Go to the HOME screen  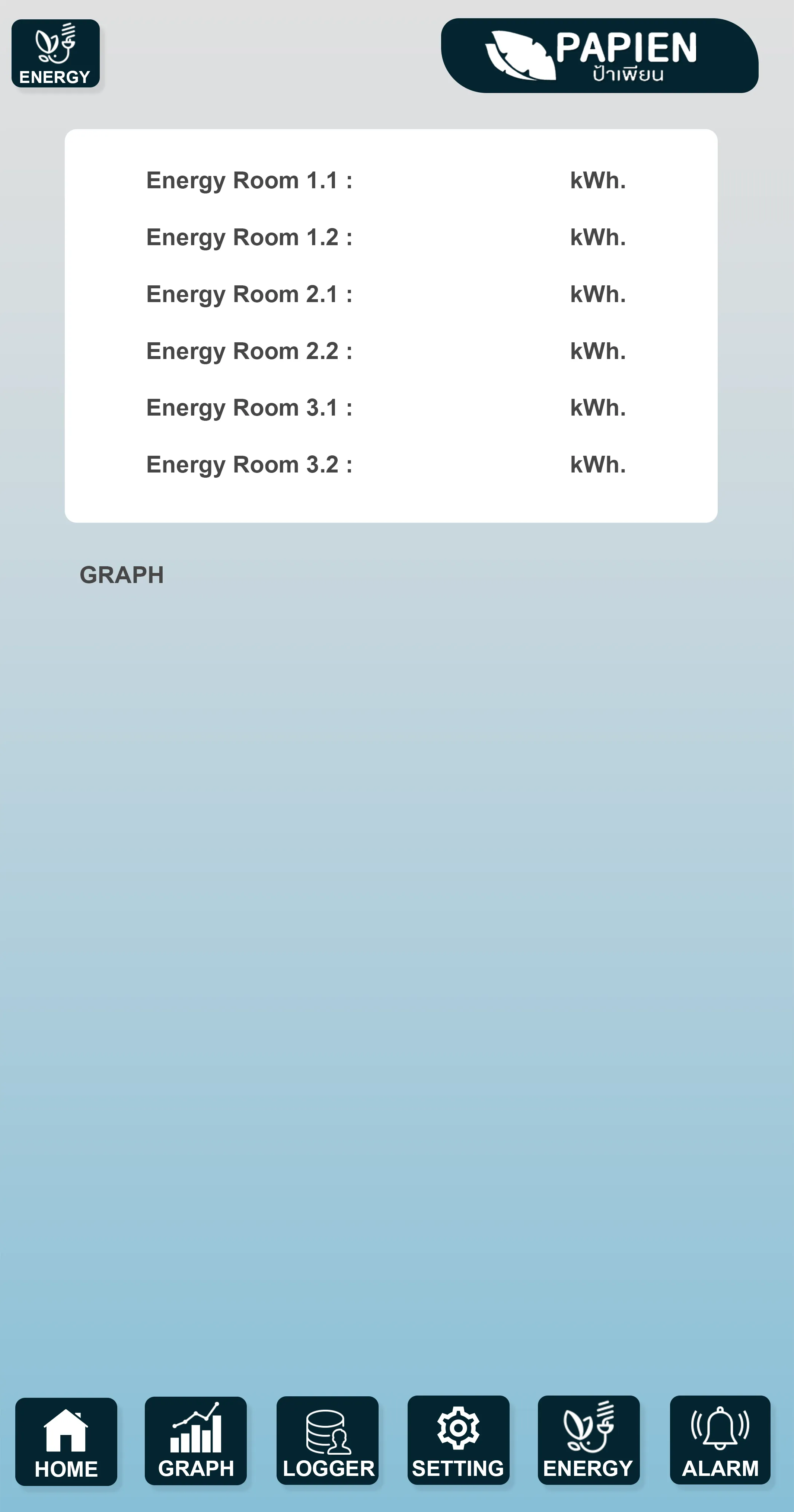(x=66, y=1442)
